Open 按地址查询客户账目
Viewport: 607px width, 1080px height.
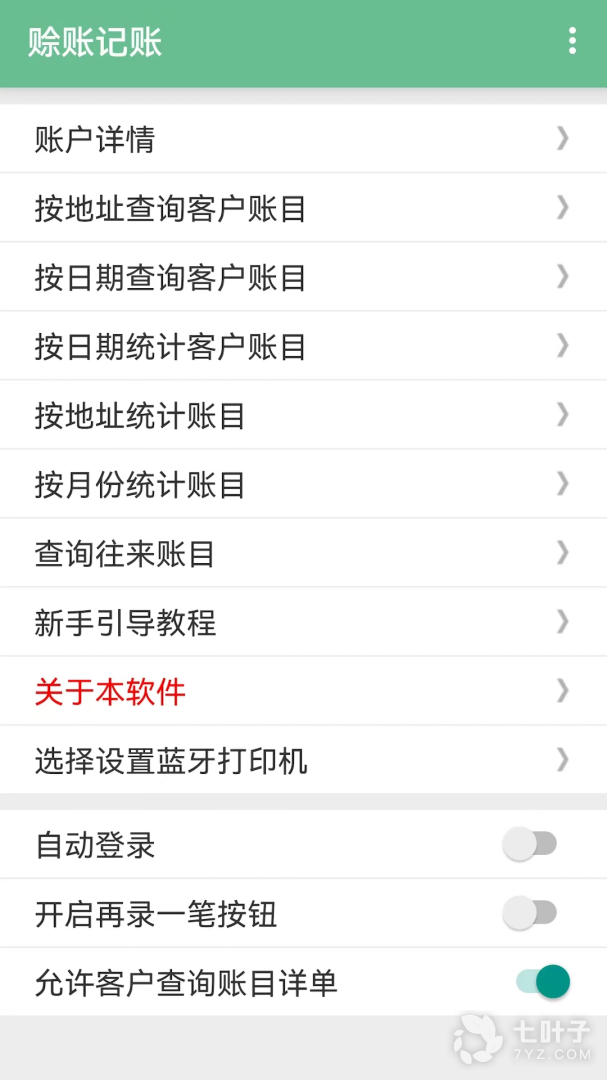(303, 208)
